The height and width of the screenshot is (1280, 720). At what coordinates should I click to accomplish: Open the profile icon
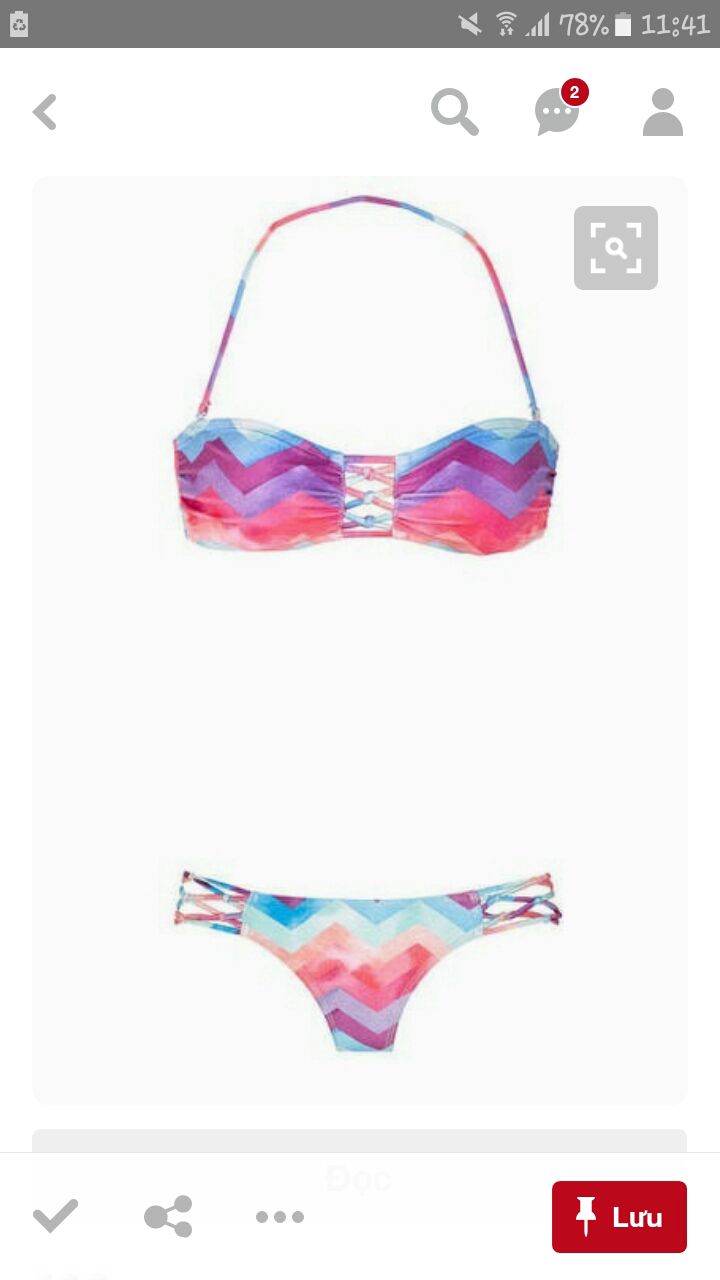pos(662,112)
